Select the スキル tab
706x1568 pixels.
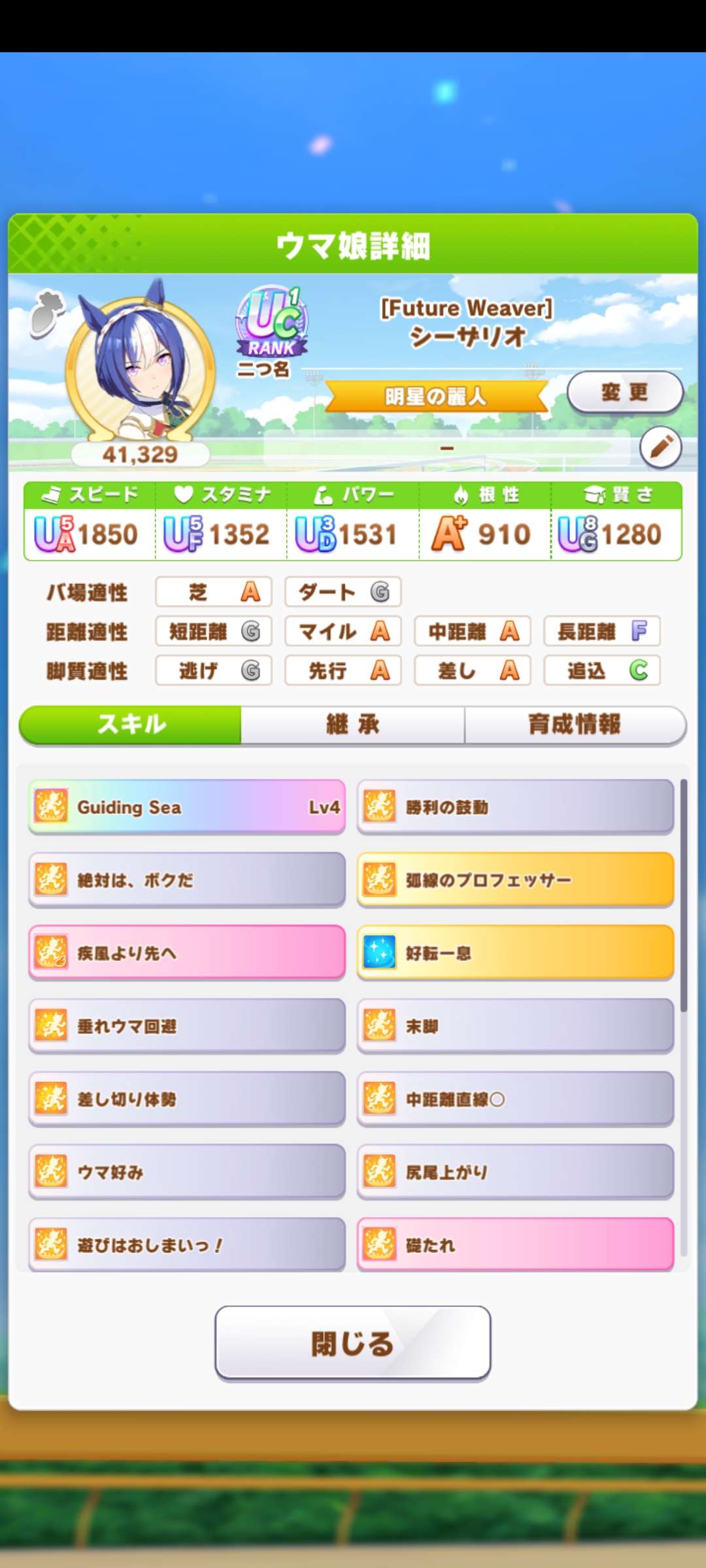131,725
